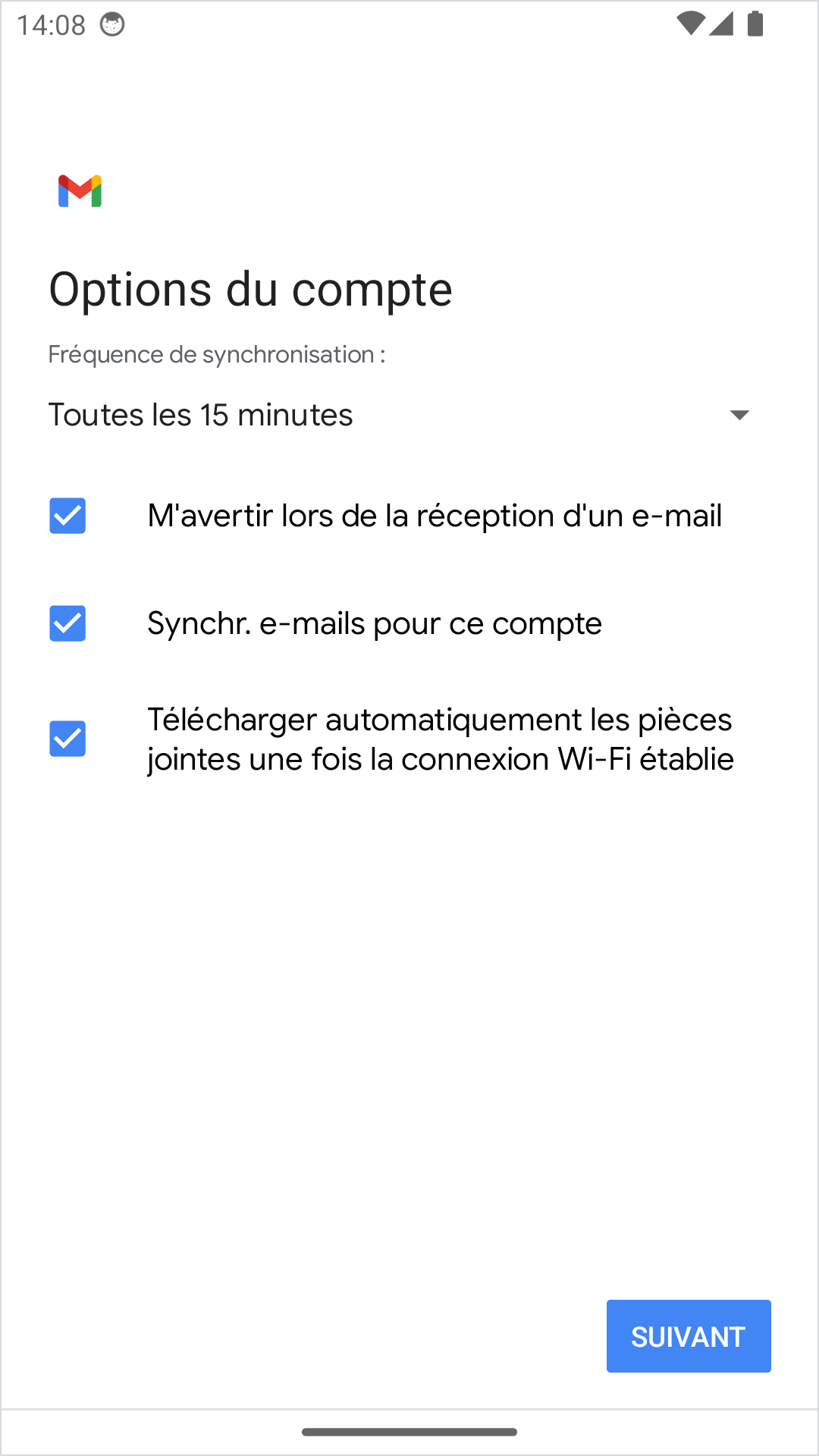Viewport: 819px width, 1456px height.
Task: Toggle Synchr. e-mails pour ce compte checkbox
Action: tap(67, 623)
